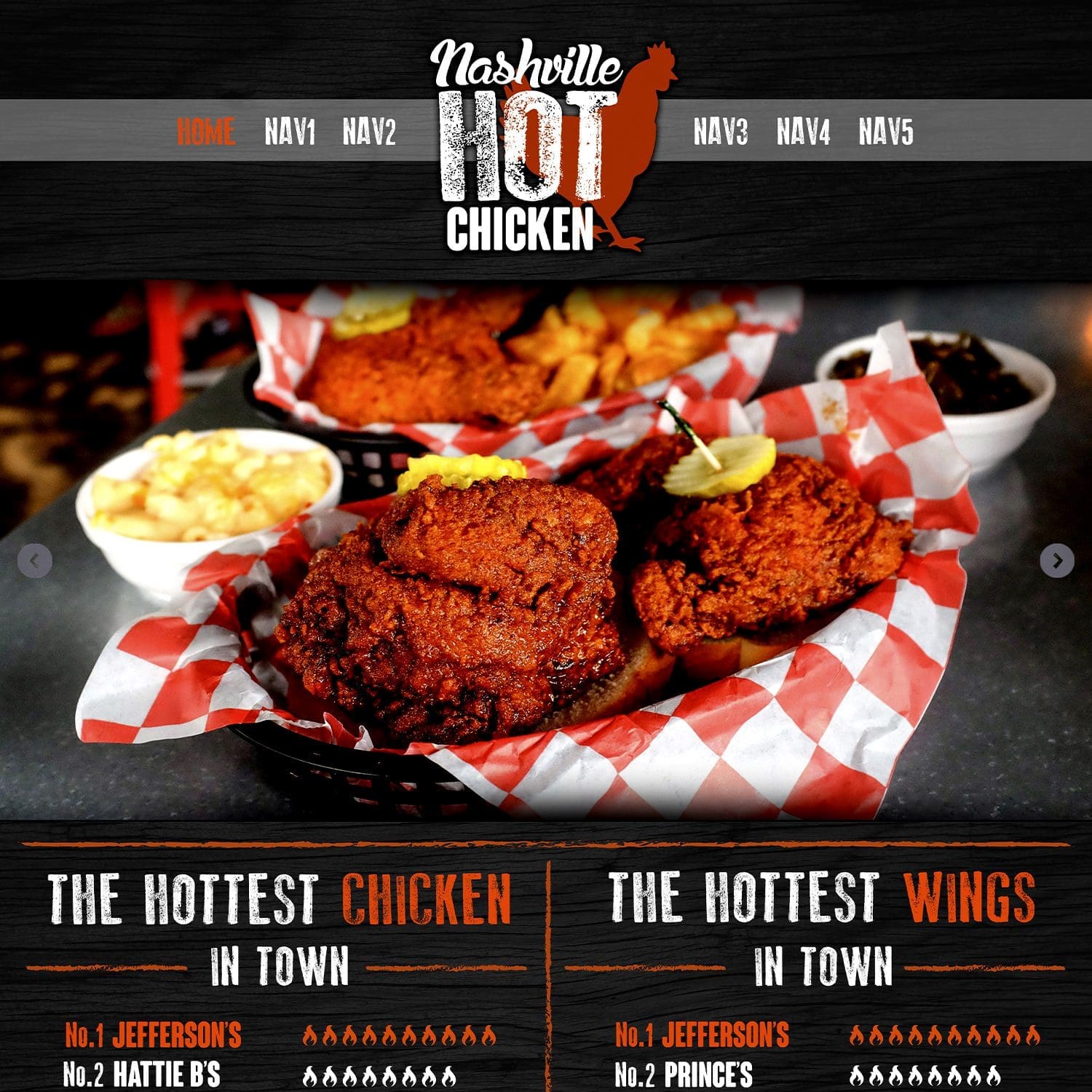Tap the NAV5 menu item
This screenshot has height=1092, width=1092.
point(885,132)
